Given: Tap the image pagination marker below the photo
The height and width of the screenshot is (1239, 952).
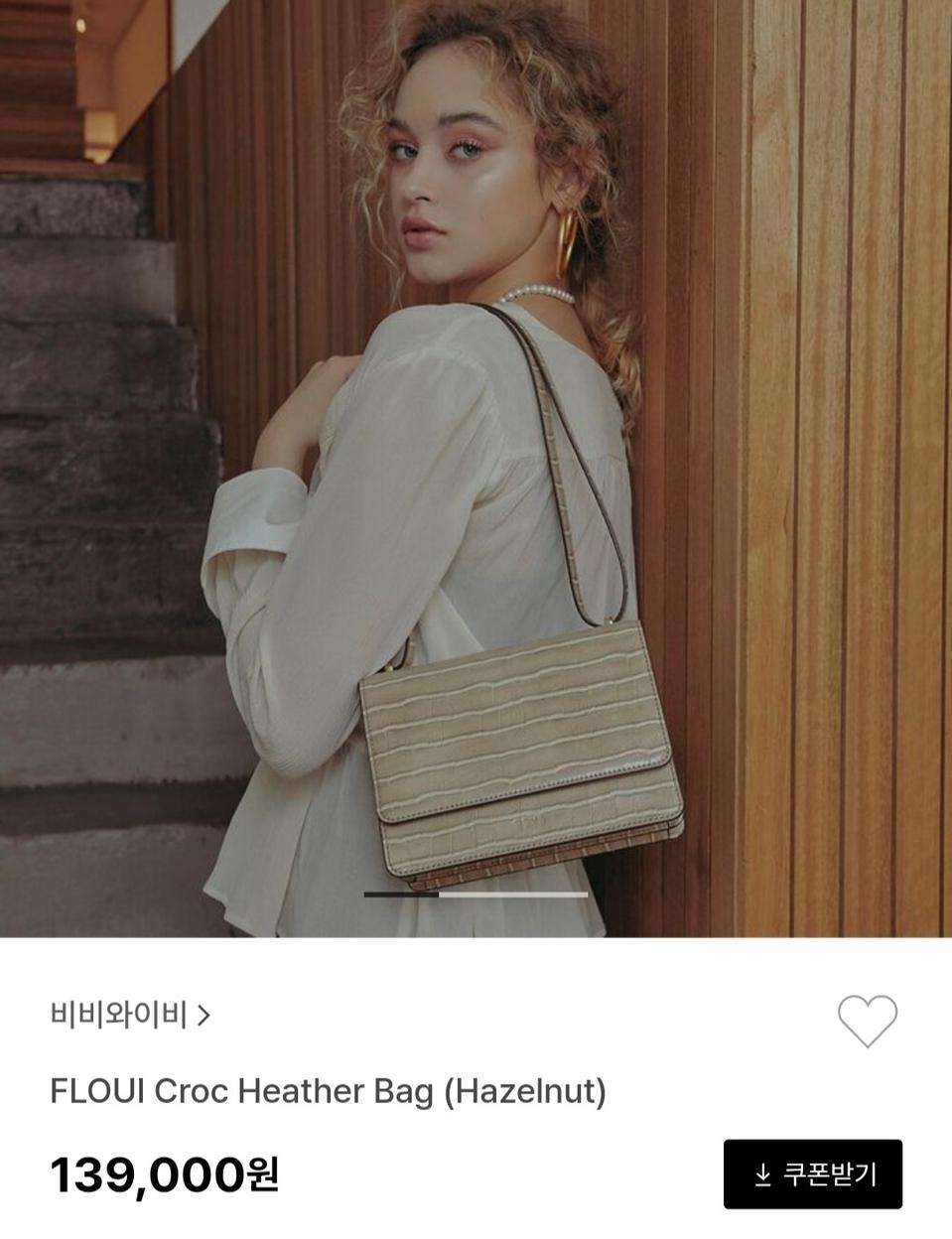Looking at the screenshot, I should [476, 895].
